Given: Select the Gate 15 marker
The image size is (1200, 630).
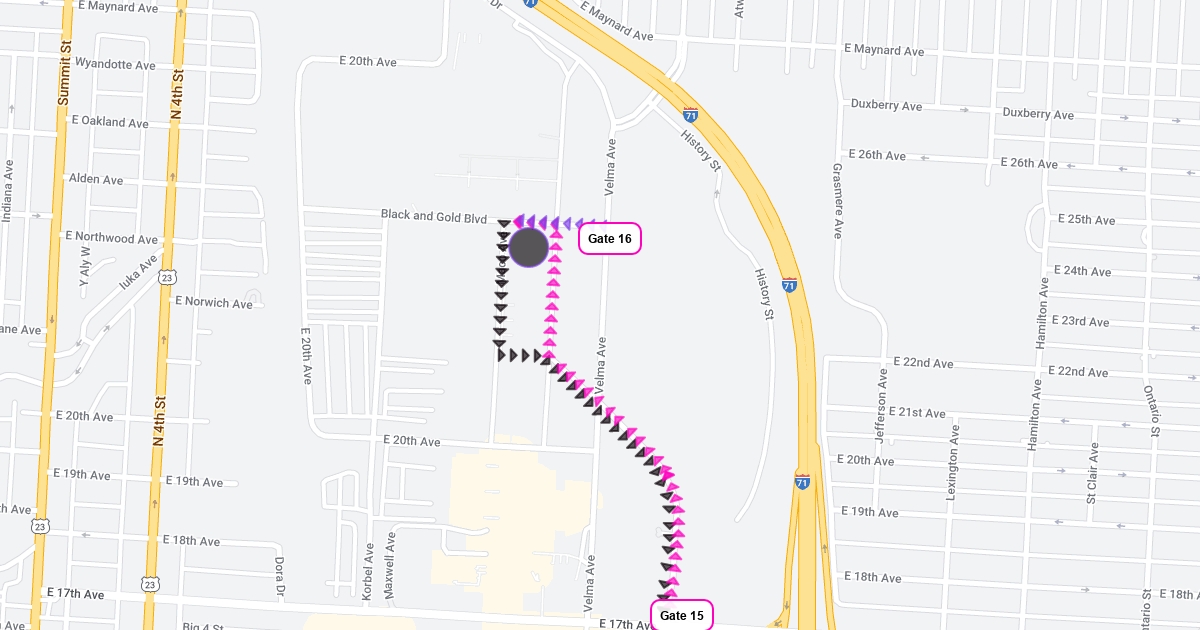Looking at the screenshot, I should 681,615.
